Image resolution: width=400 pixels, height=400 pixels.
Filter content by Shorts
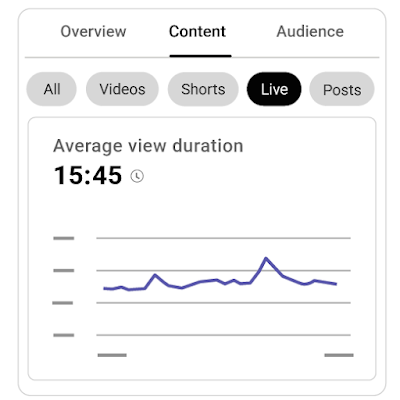click(203, 89)
